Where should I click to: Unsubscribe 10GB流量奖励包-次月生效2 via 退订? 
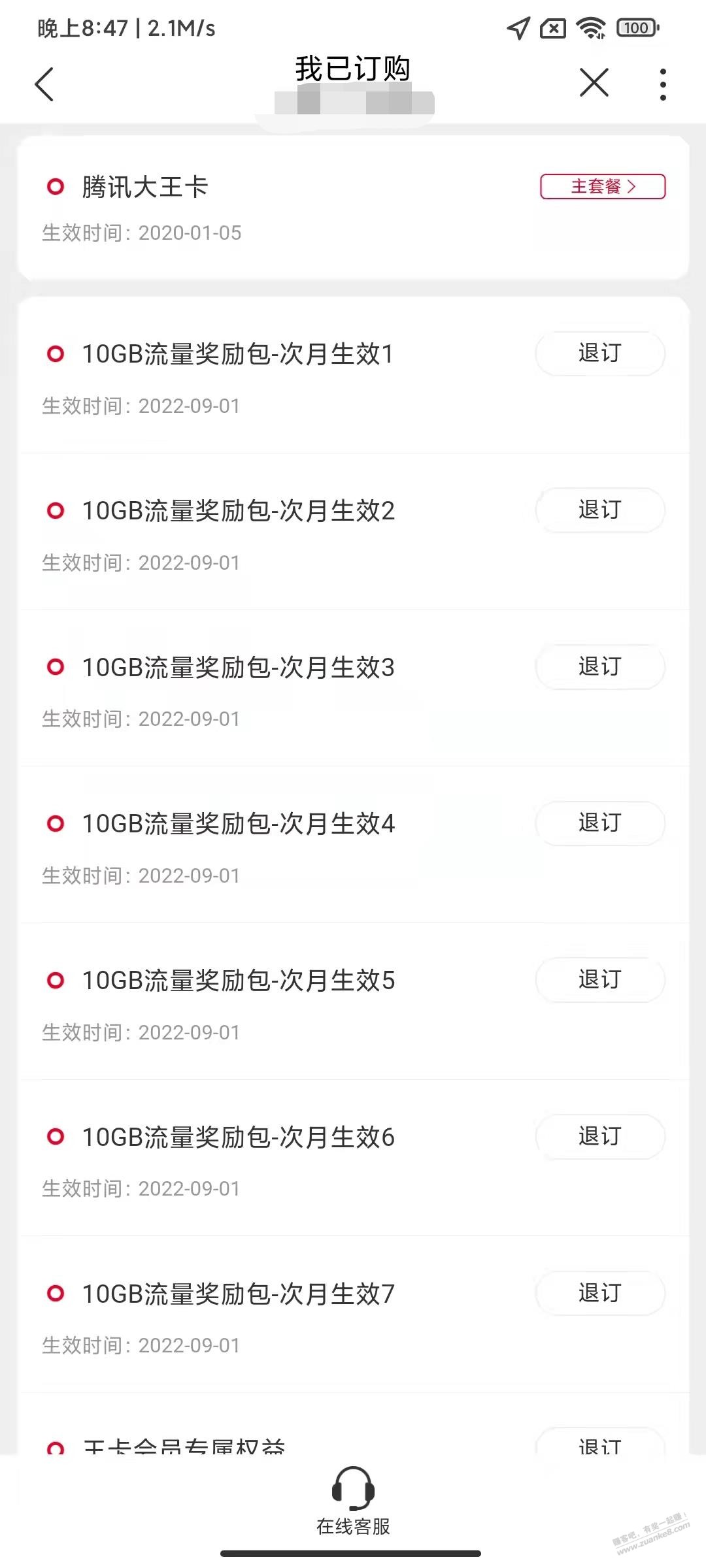pos(599,510)
